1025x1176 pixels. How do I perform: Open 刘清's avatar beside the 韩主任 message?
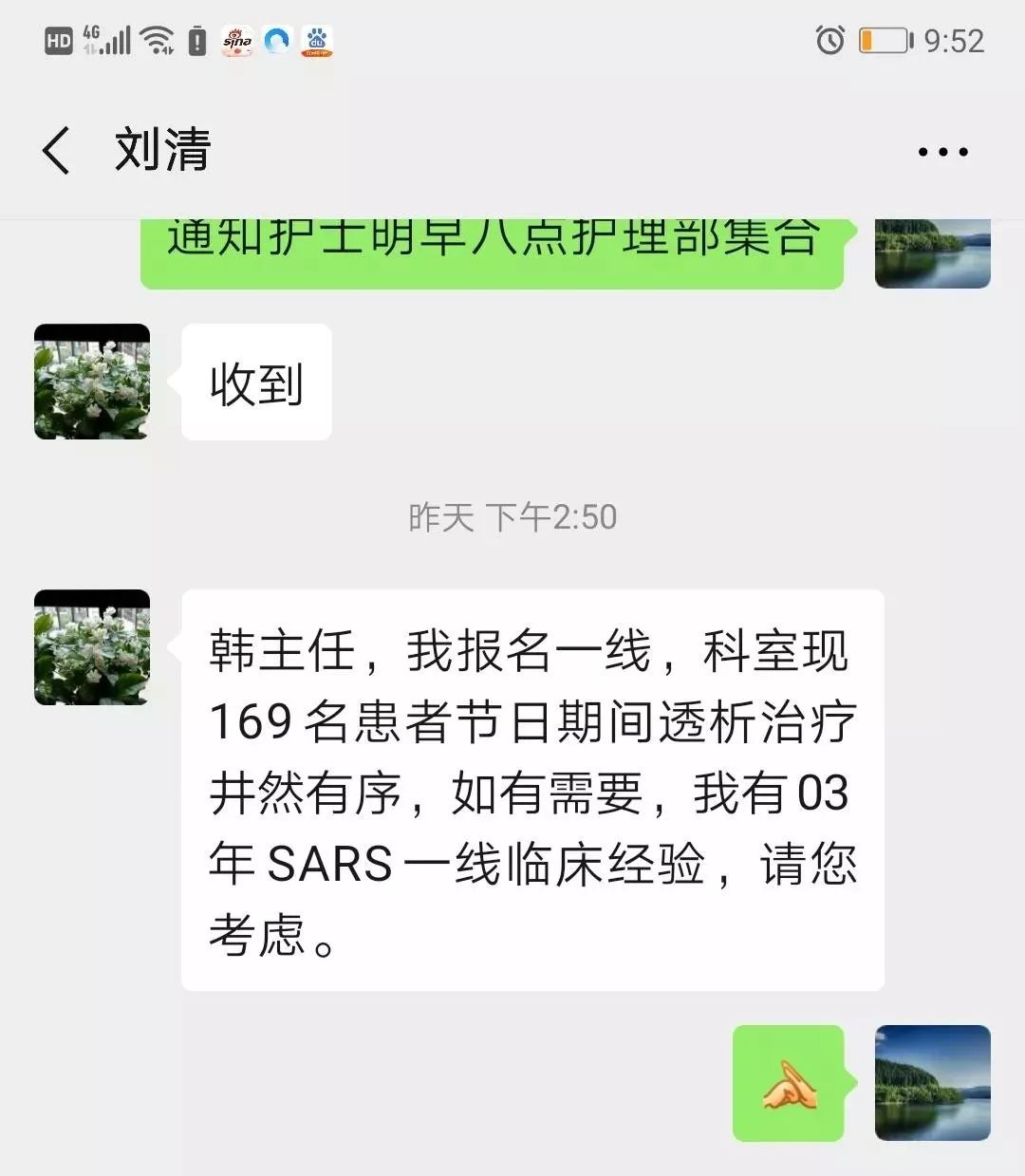[x=92, y=647]
